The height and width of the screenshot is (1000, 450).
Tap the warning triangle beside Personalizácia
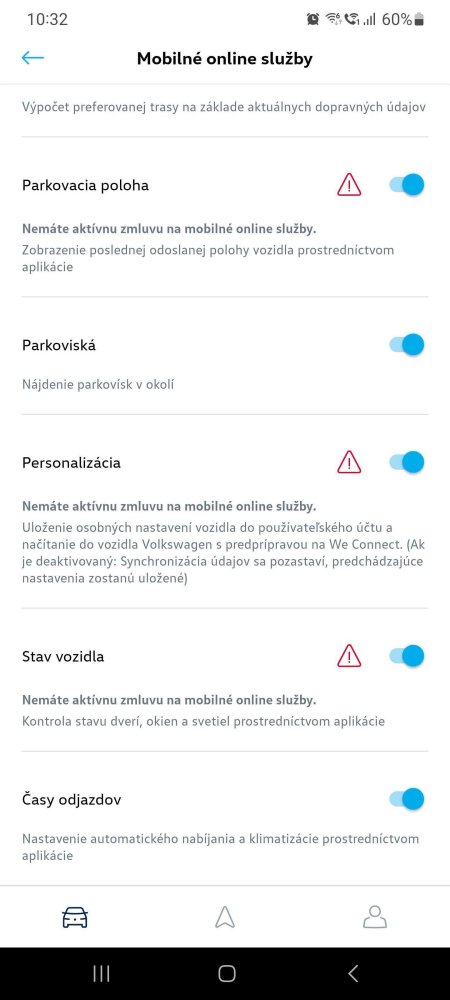click(x=349, y=462)
